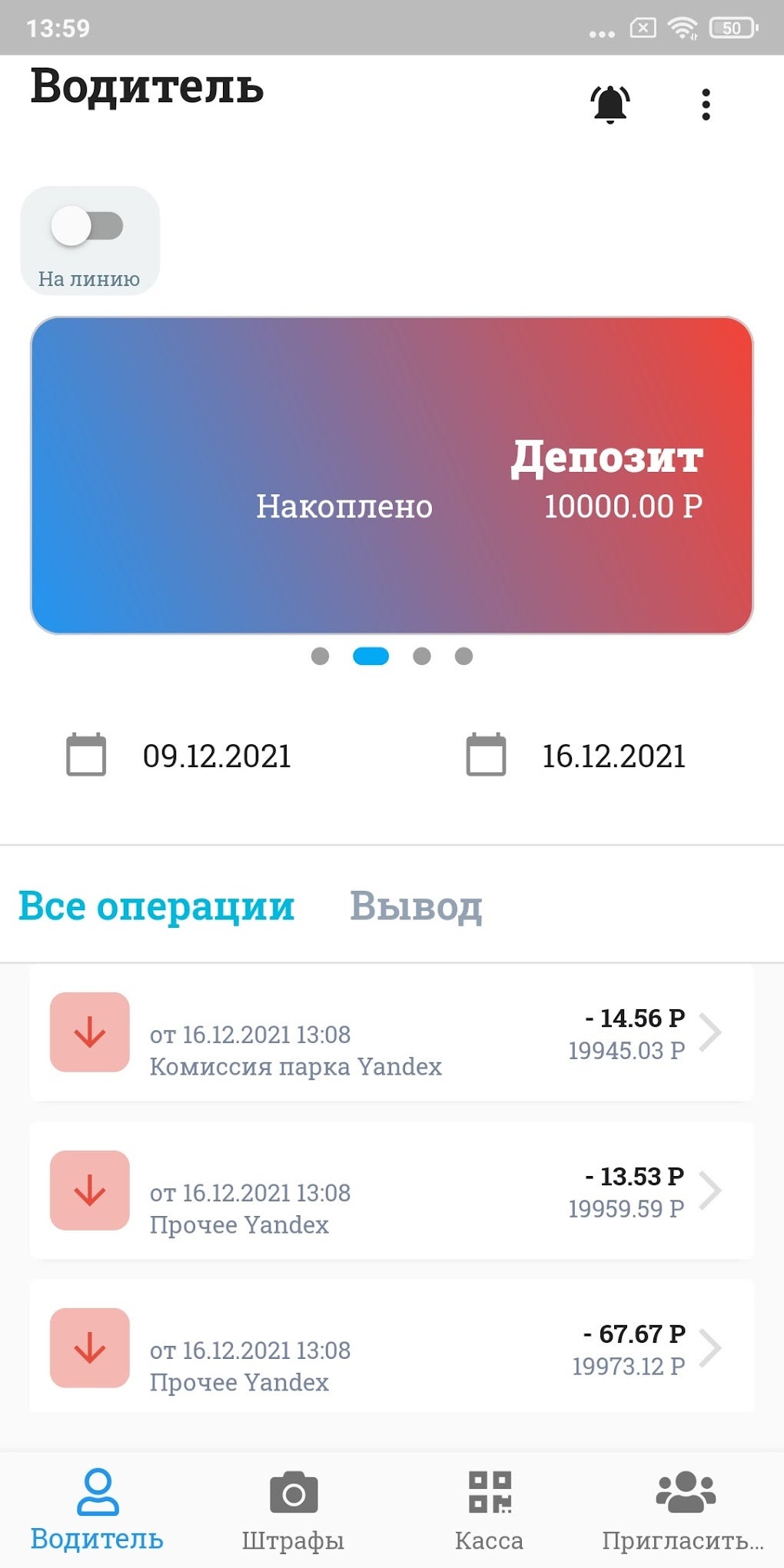This screenshot has width=784, height=1568.
Task: Jump to the first card page dot
Action: coord(320,656)
